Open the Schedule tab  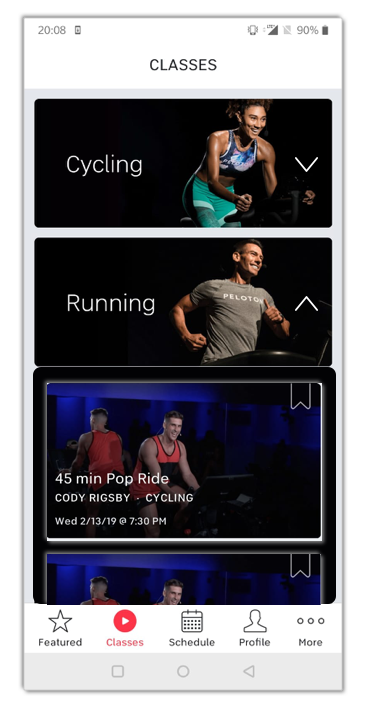192,628
